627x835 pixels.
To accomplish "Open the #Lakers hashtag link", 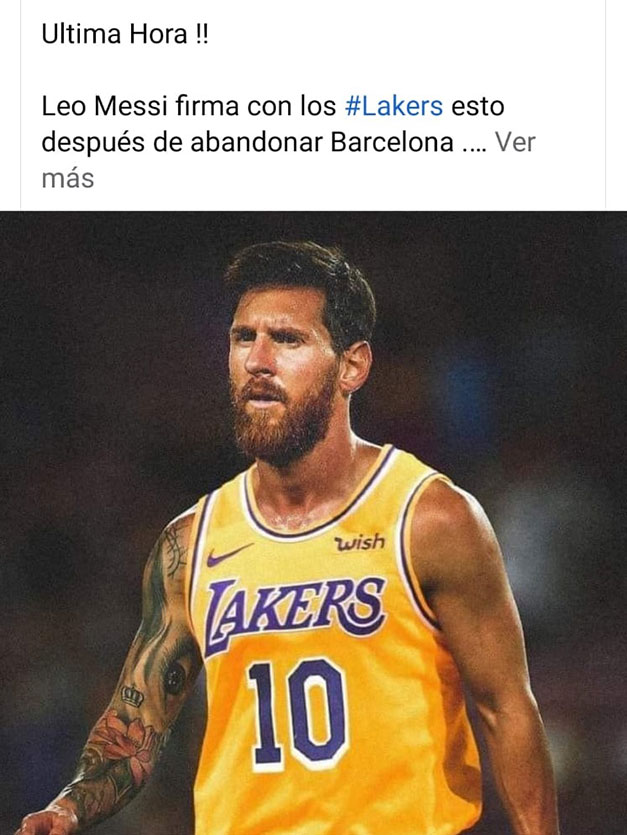I will [393, 106].
